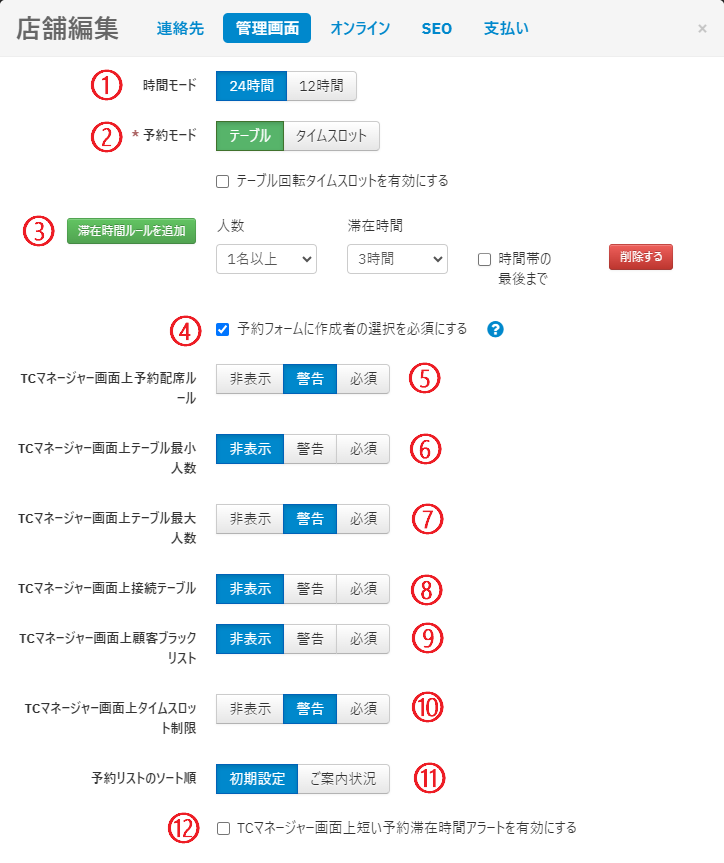
Task: Open the 支払い tab
Action: [x=506, y=29]
